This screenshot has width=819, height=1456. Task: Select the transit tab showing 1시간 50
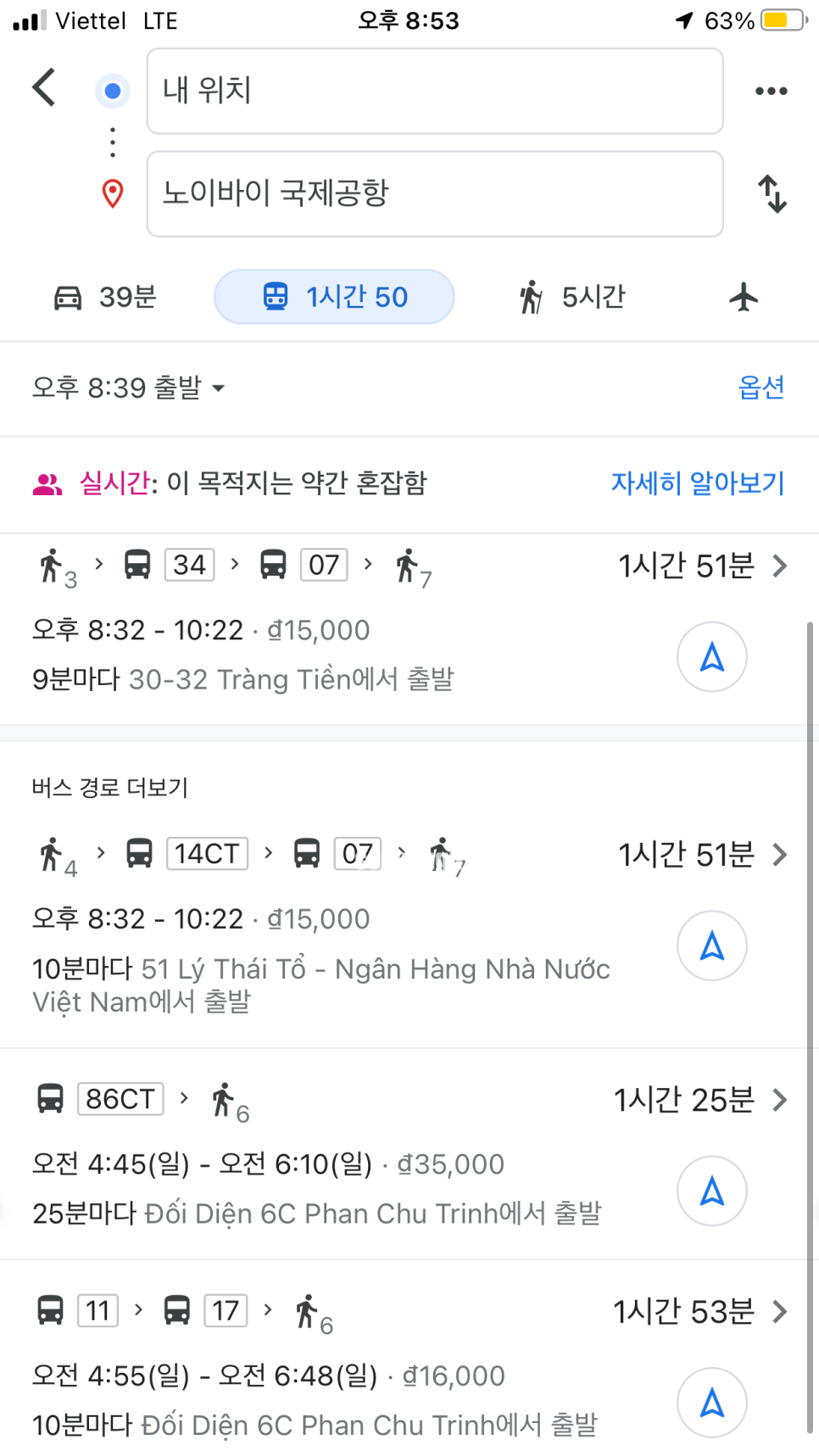[334, 297]
